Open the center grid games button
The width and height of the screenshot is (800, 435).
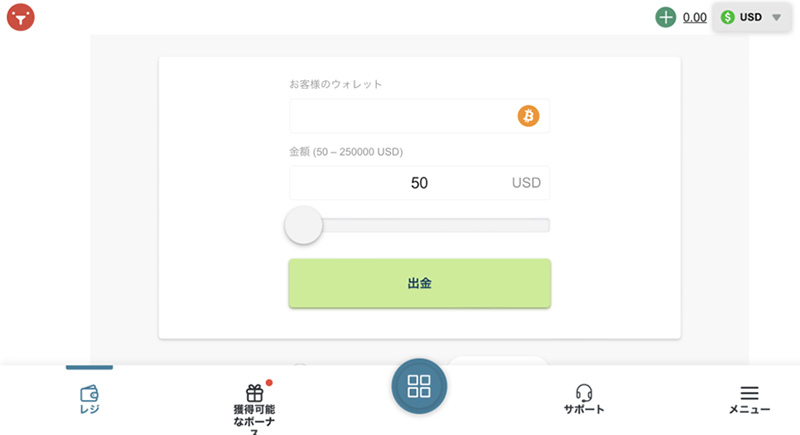pos(419,386)
